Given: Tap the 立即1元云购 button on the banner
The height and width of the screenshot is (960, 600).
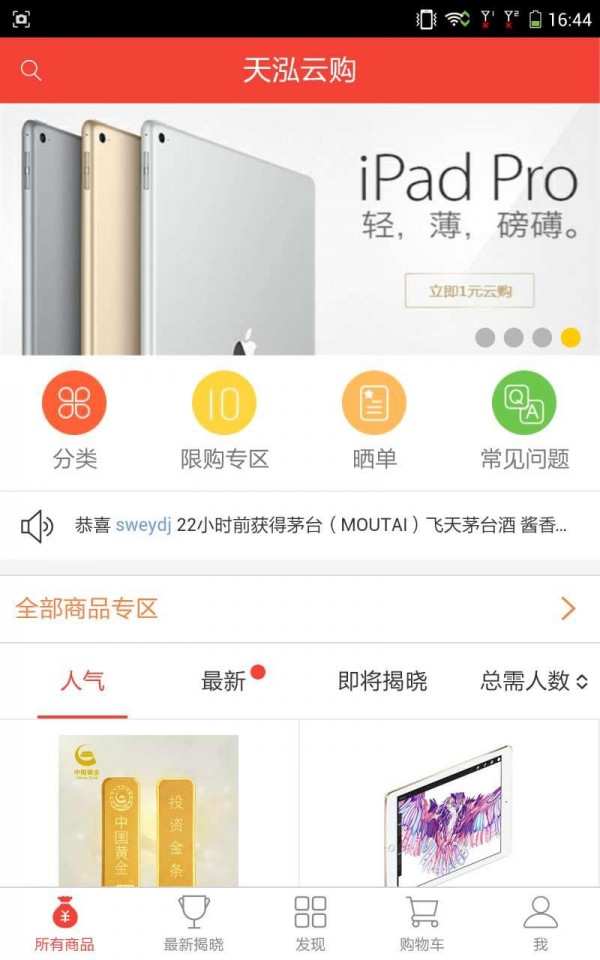Looking at the screenshot, I should (469, 291).
